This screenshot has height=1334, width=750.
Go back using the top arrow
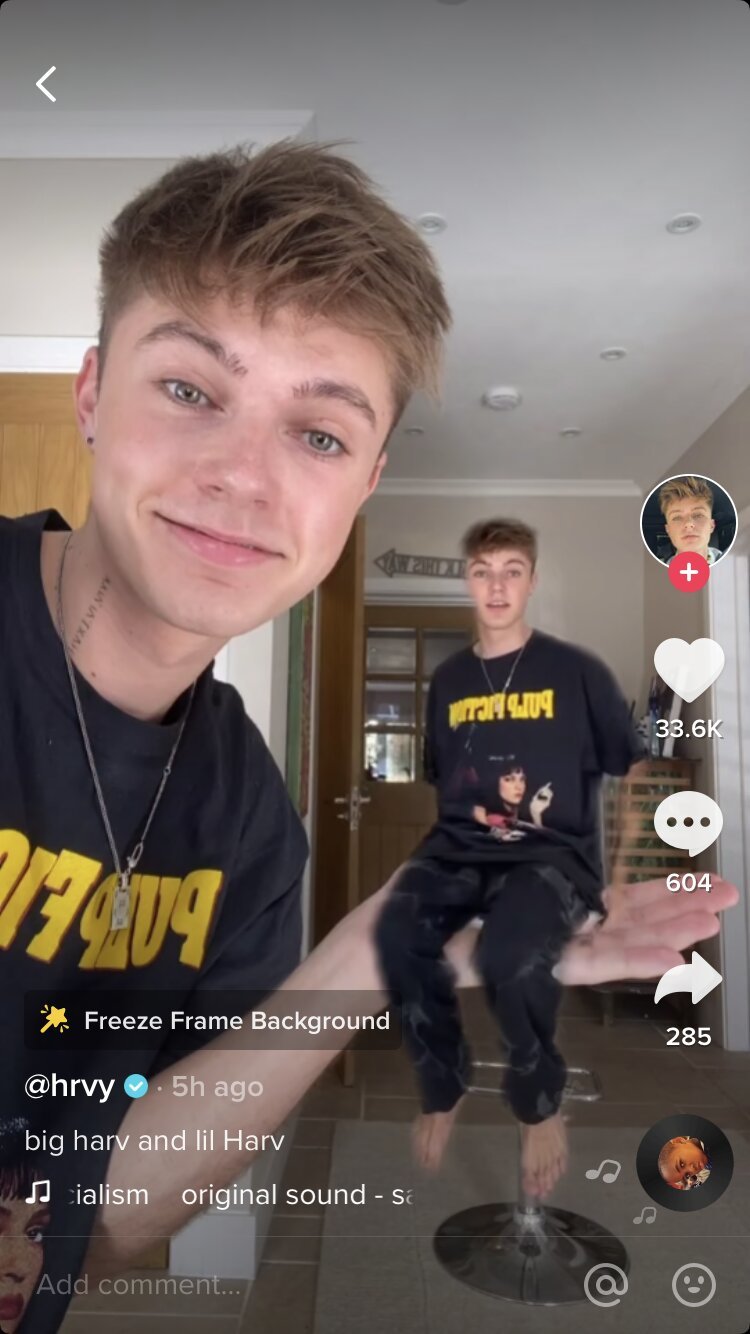[46, 85]
